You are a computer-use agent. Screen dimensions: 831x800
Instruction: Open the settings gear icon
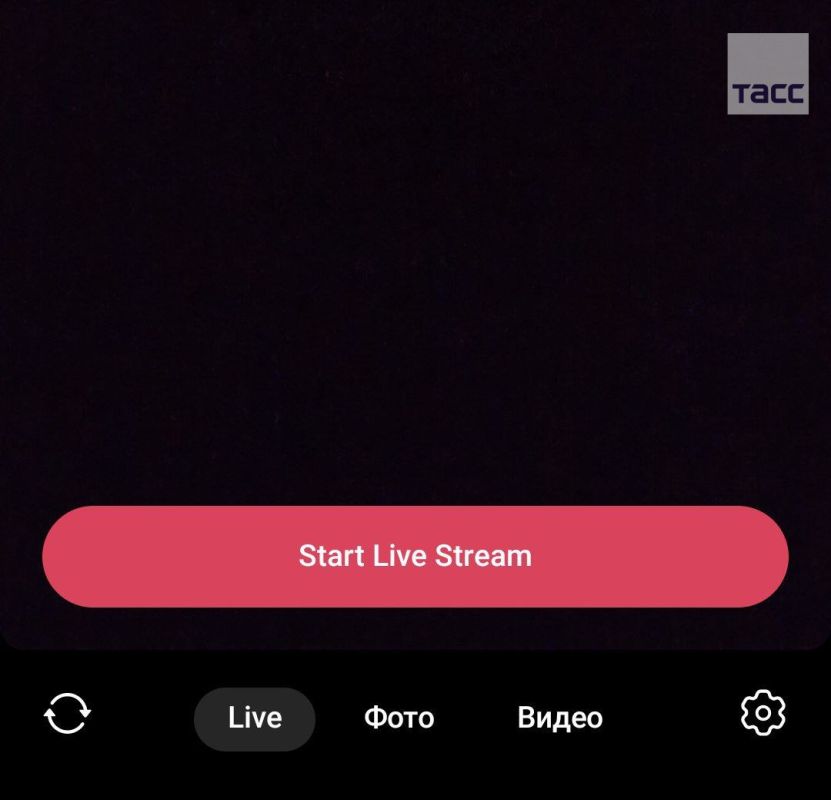pyautogui.click(x=762, y=714)
